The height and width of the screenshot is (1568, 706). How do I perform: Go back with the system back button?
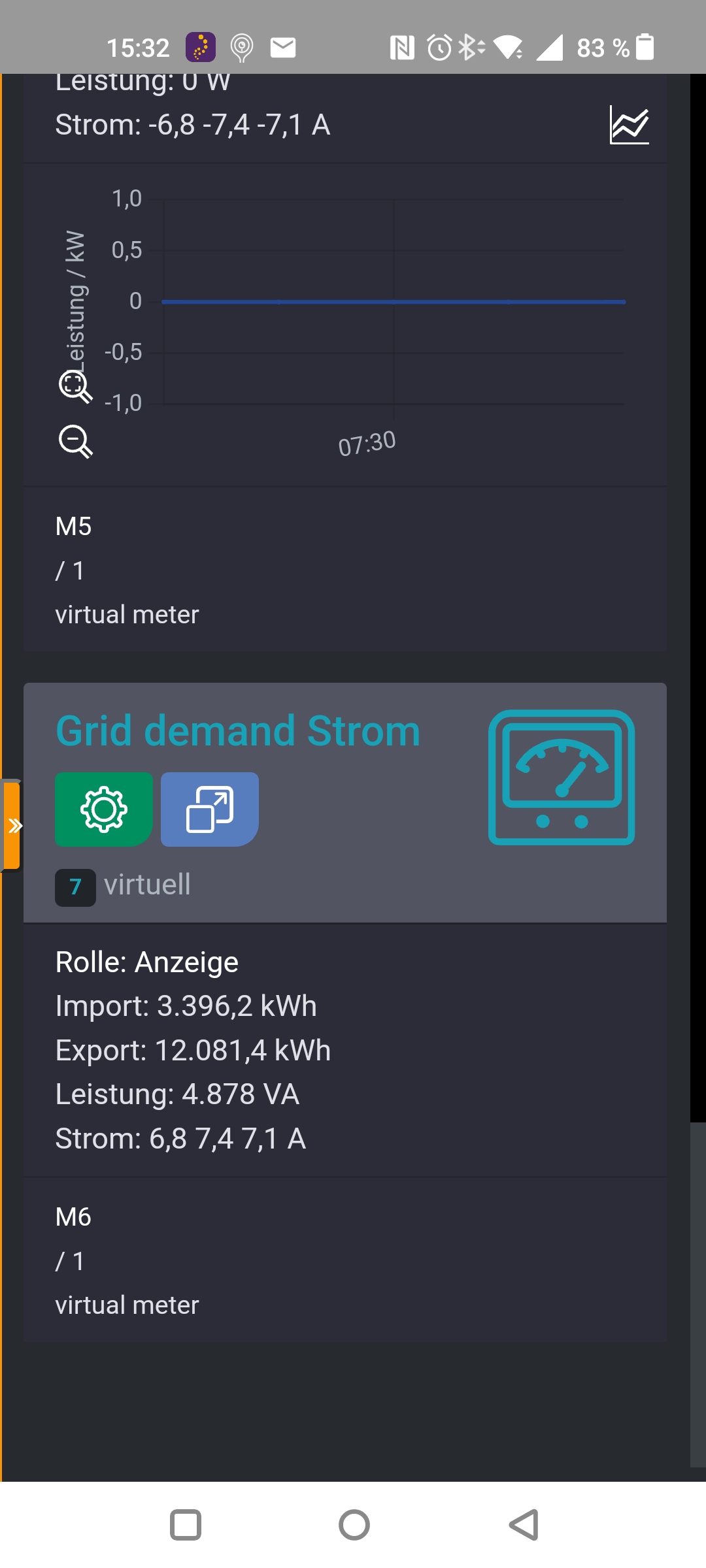coord(524,1525)
